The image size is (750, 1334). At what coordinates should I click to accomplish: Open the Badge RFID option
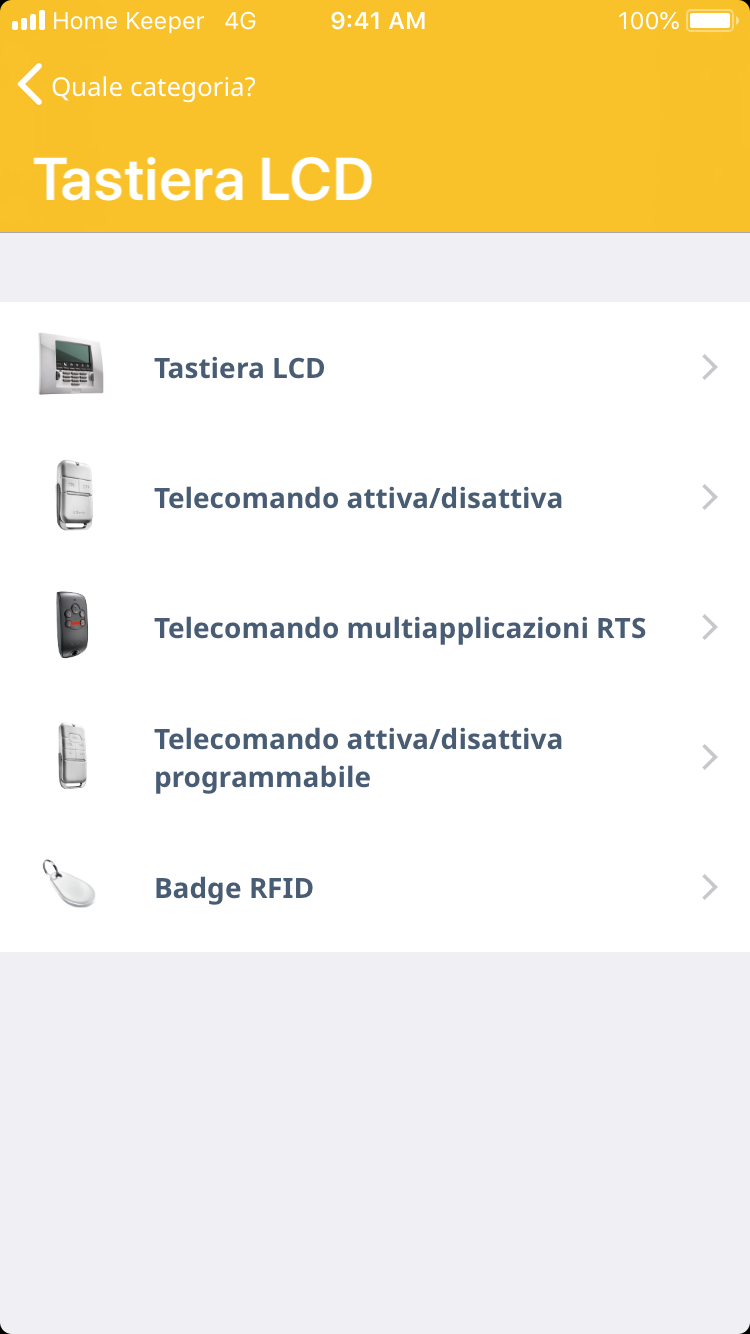coord(375,888)
